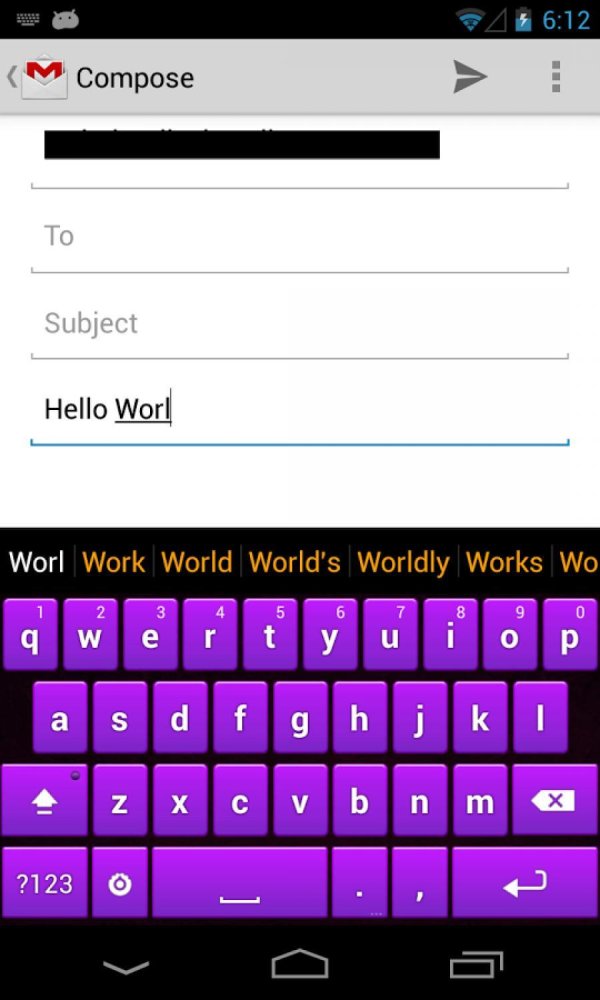Focus the Subject field
Image resolution: width=600 pixels, height=1000 pixels.
coord(300,323)
